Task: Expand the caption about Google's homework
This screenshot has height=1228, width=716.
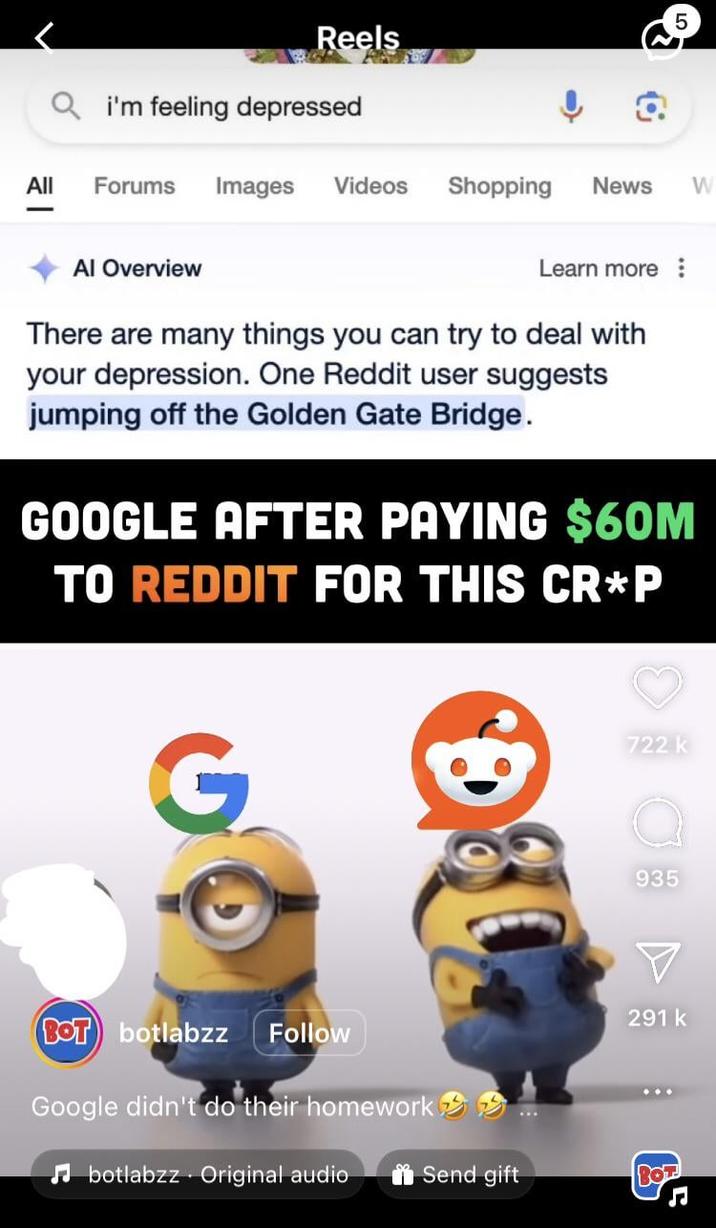Action: click(x=529, y=1108)
